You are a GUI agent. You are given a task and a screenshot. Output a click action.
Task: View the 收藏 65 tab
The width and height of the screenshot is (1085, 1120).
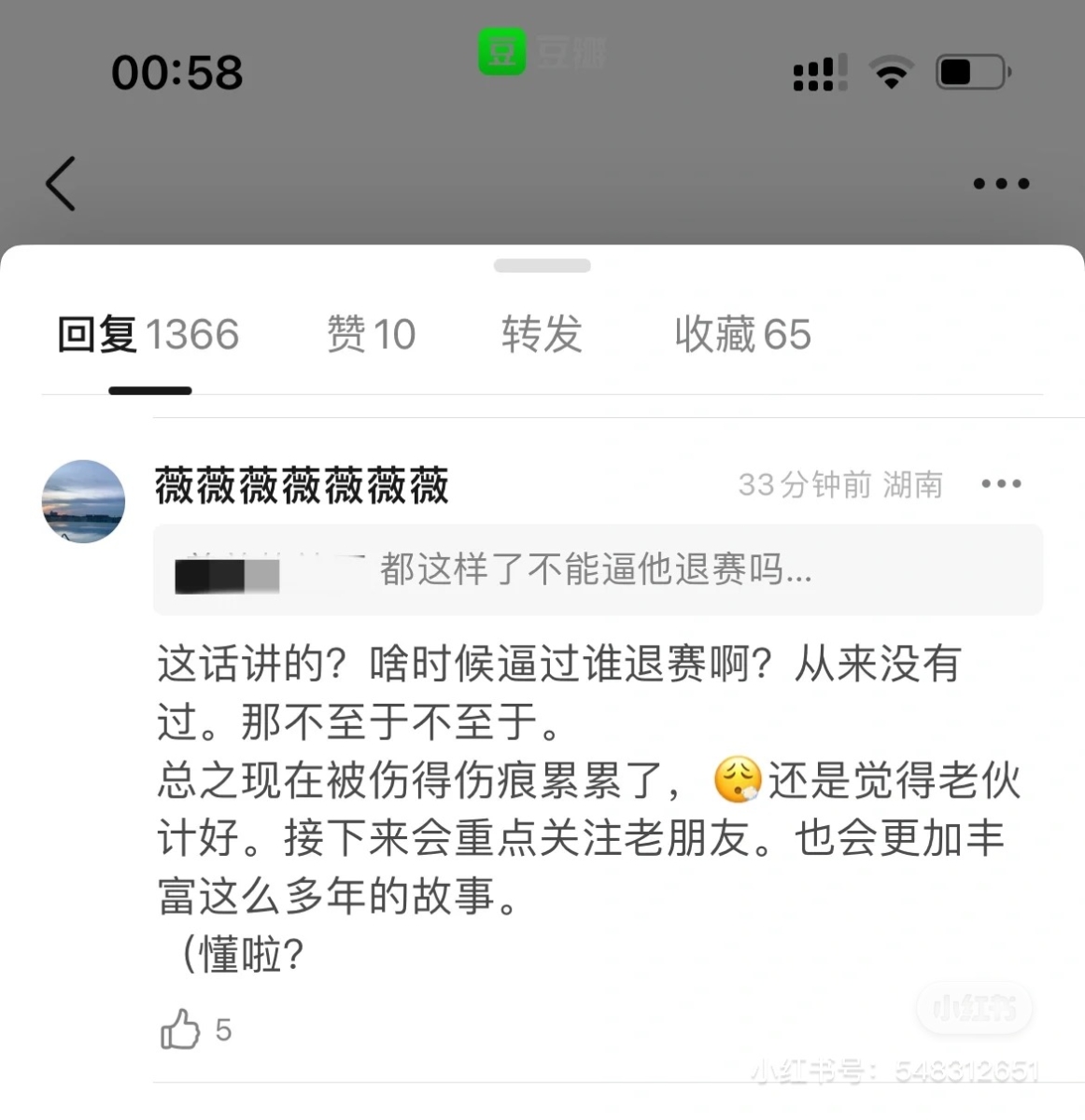coord(742,335)
